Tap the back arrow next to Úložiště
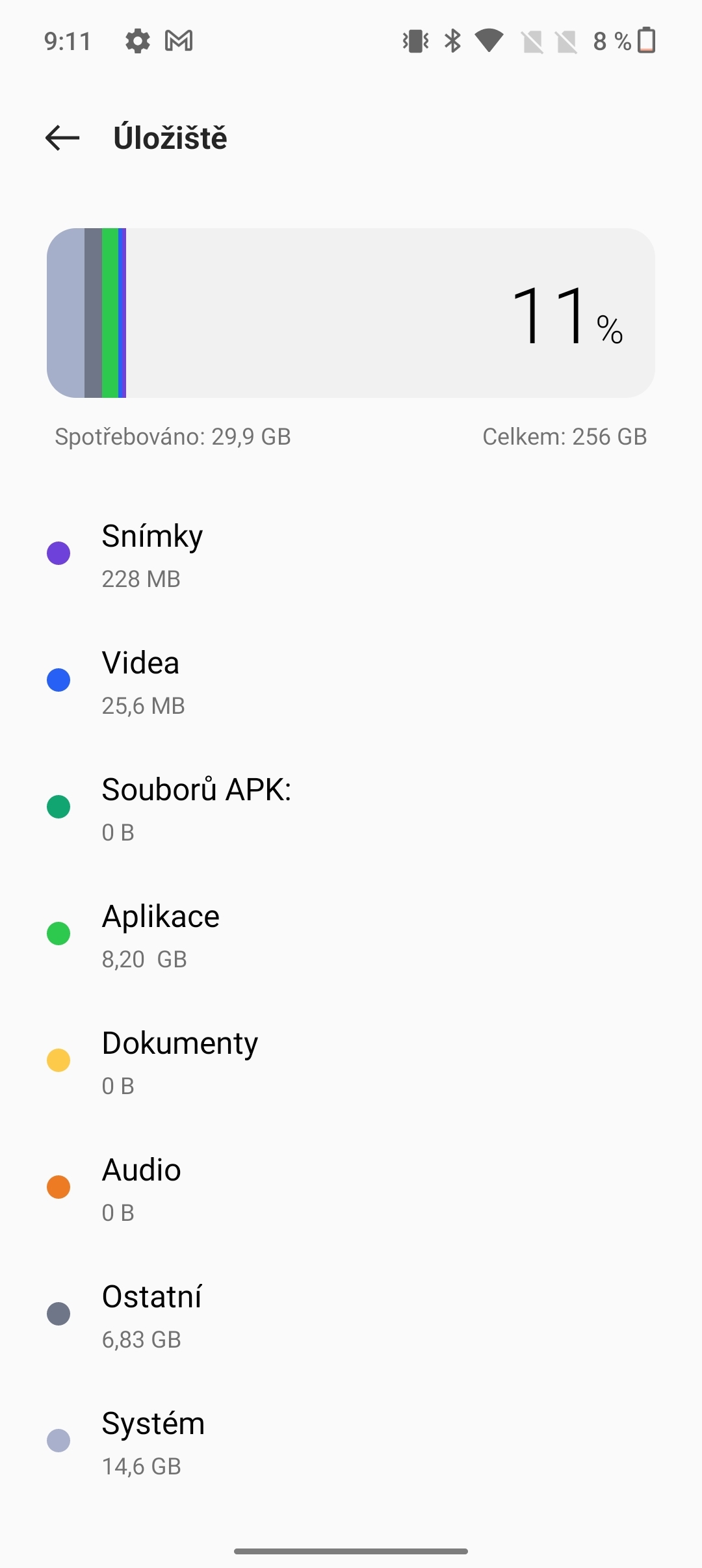This screenshot has width=702, height=1568. pos(61,137)
